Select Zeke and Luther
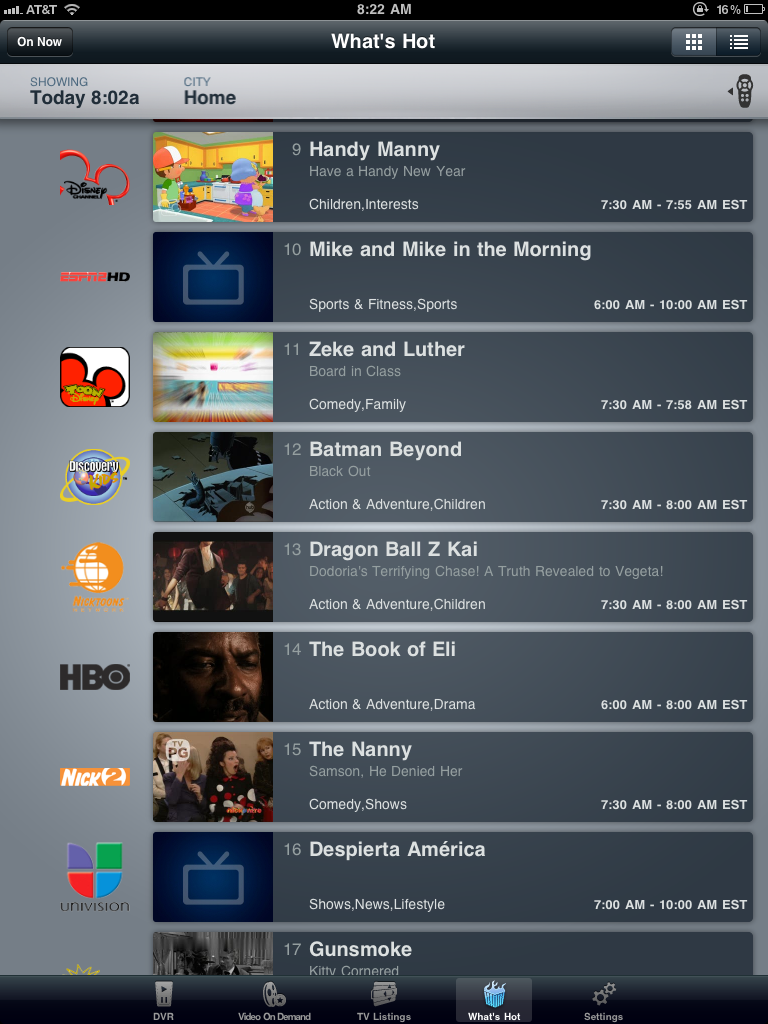This screenshot has width=768, height=1024. (x=452, y=377)
